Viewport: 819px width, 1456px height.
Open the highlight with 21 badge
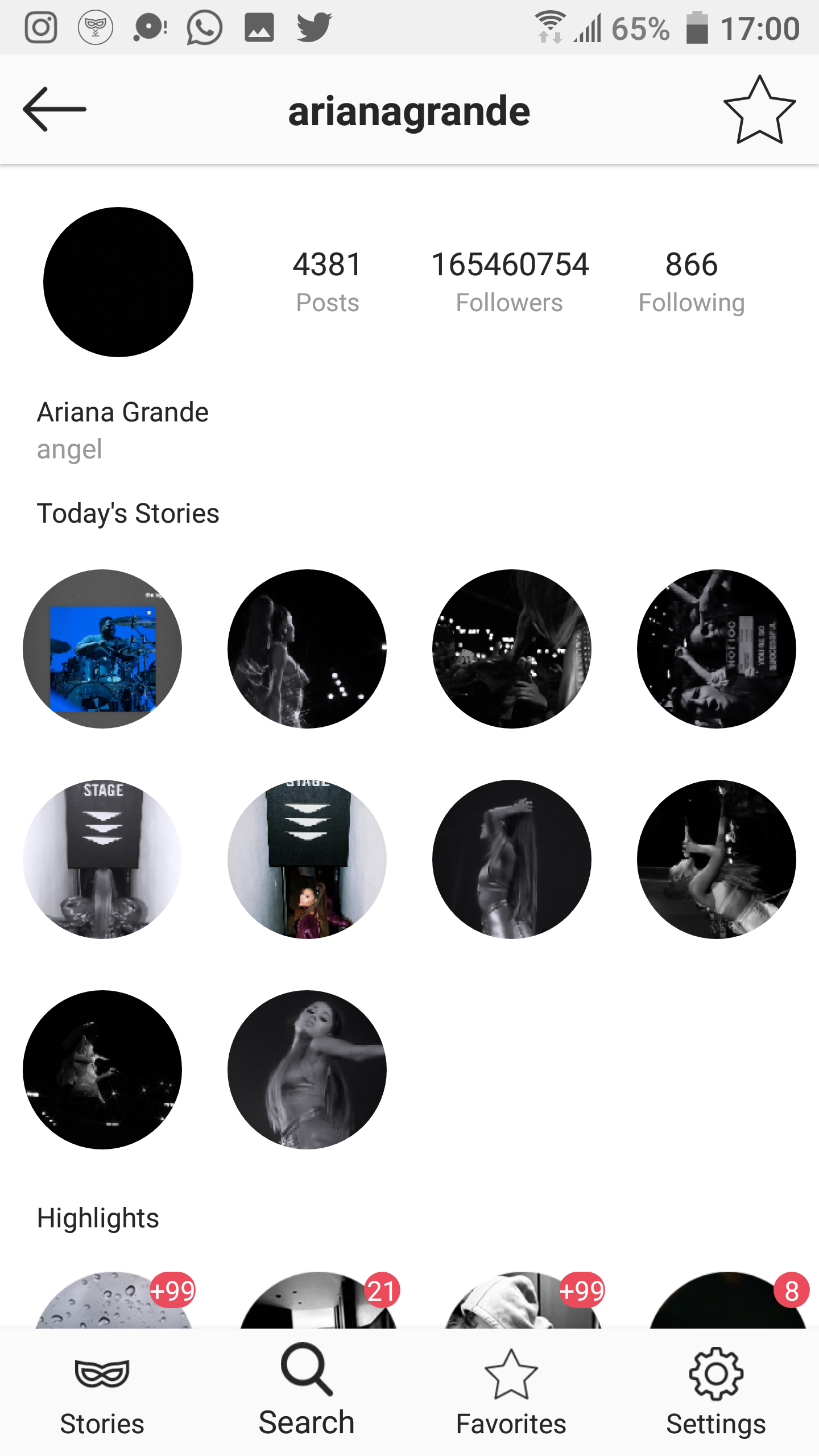318,1301
